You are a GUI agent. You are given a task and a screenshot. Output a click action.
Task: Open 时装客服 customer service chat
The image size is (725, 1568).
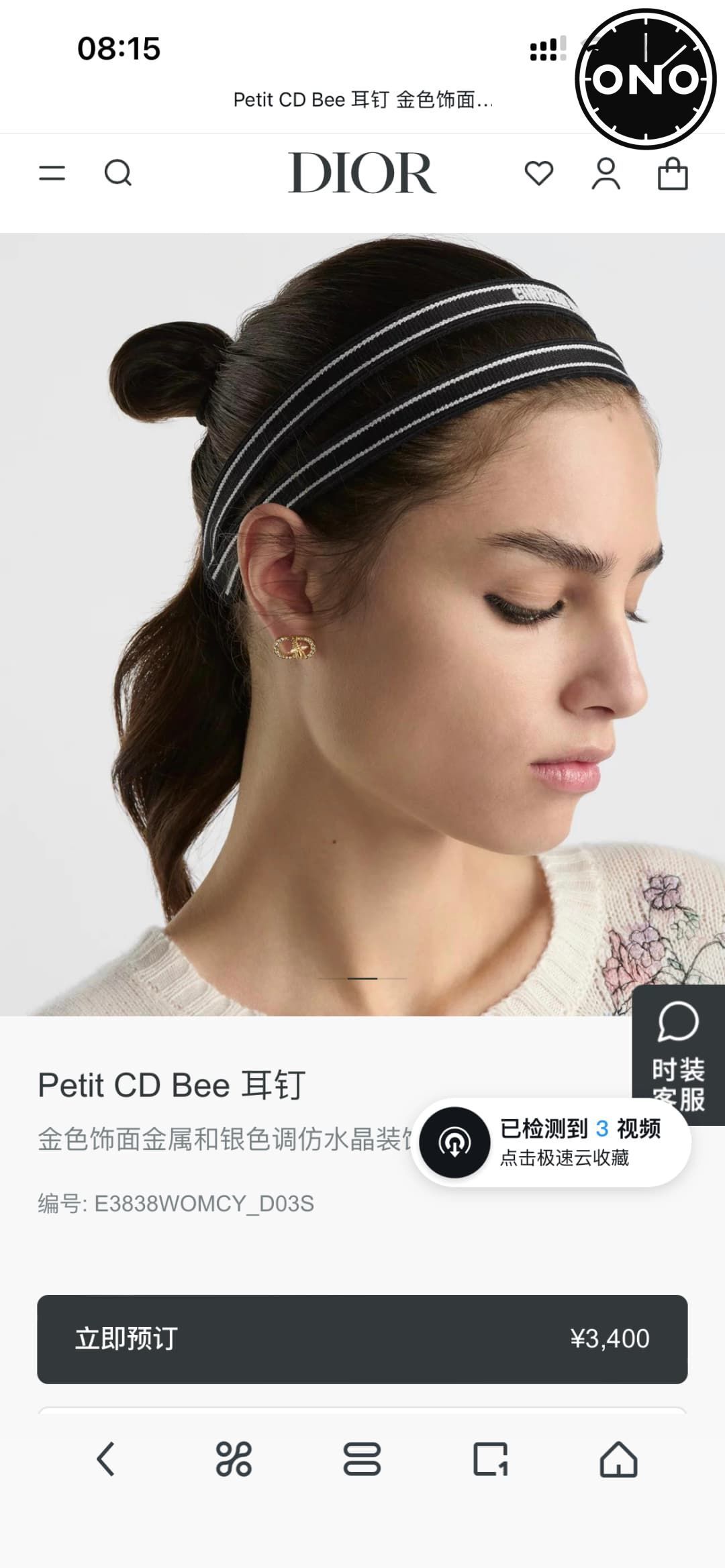678,1053
